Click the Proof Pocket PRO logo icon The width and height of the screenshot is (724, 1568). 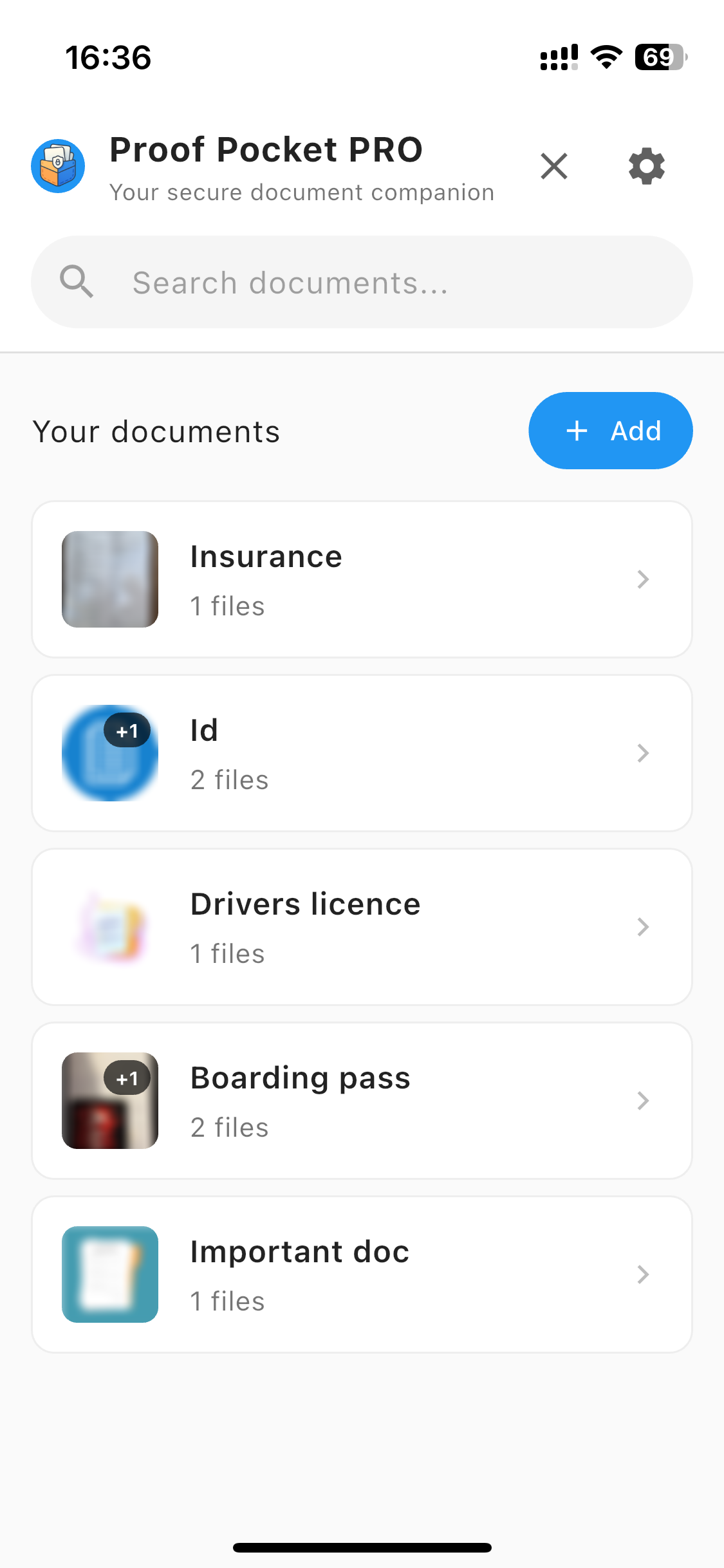click(x=58, y=166)
